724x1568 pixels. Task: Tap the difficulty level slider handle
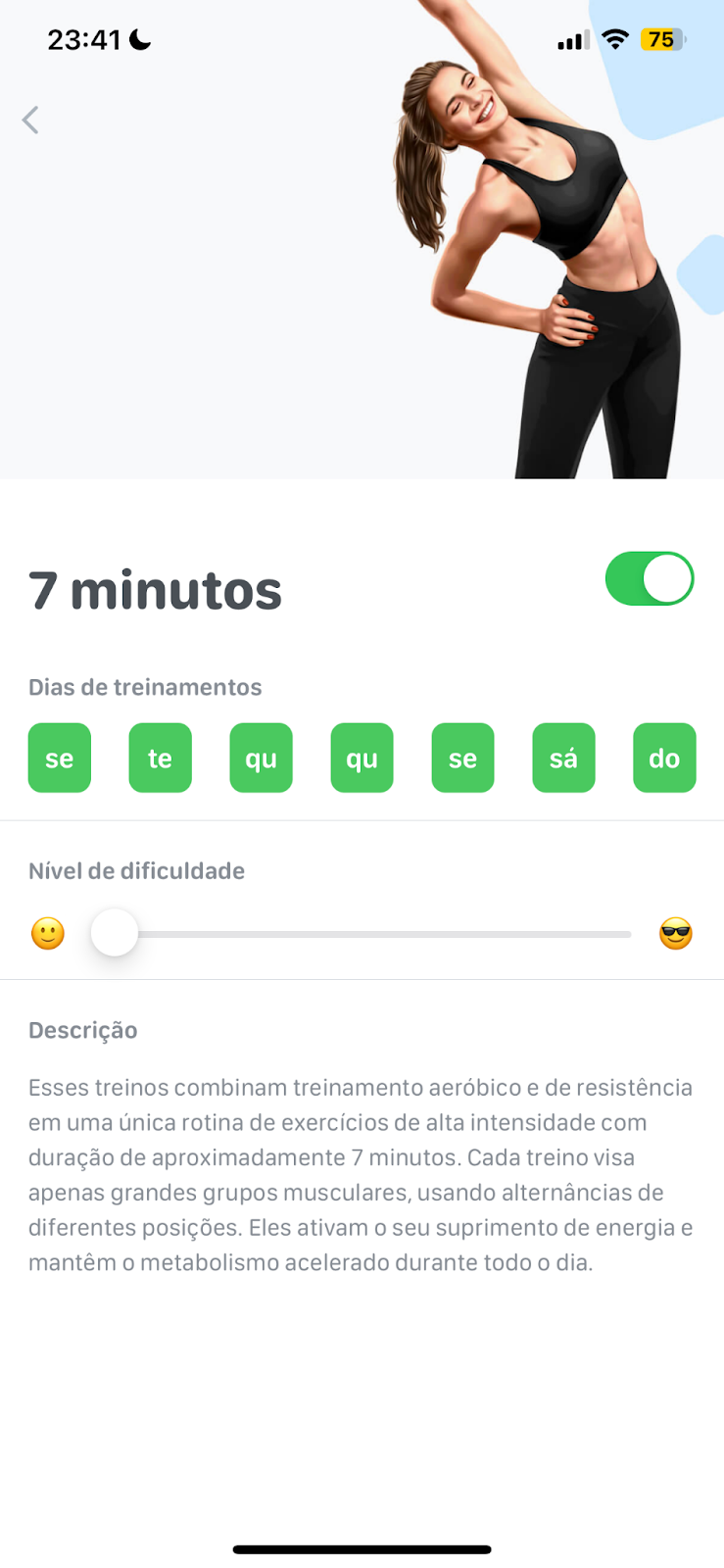pyautogui.click(x=115, y=933)
